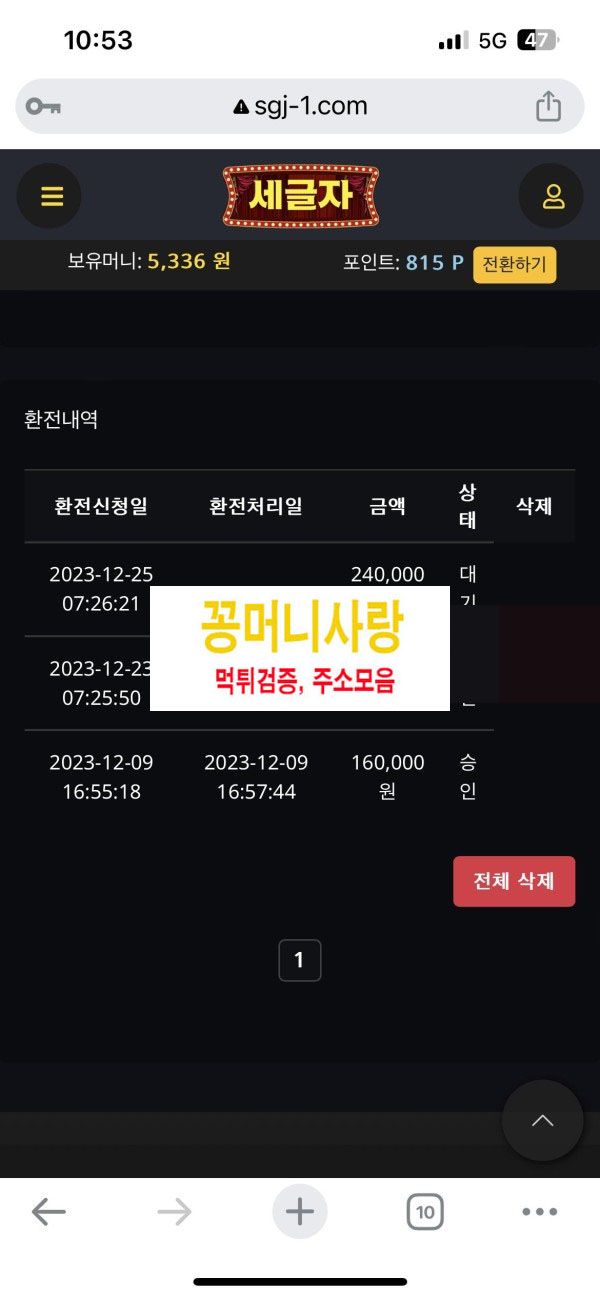The width and height of the screenshot is (600, 1298).
Task: Select page 1 in pagination
Action: pyautogui.click(x=299, y=960)
